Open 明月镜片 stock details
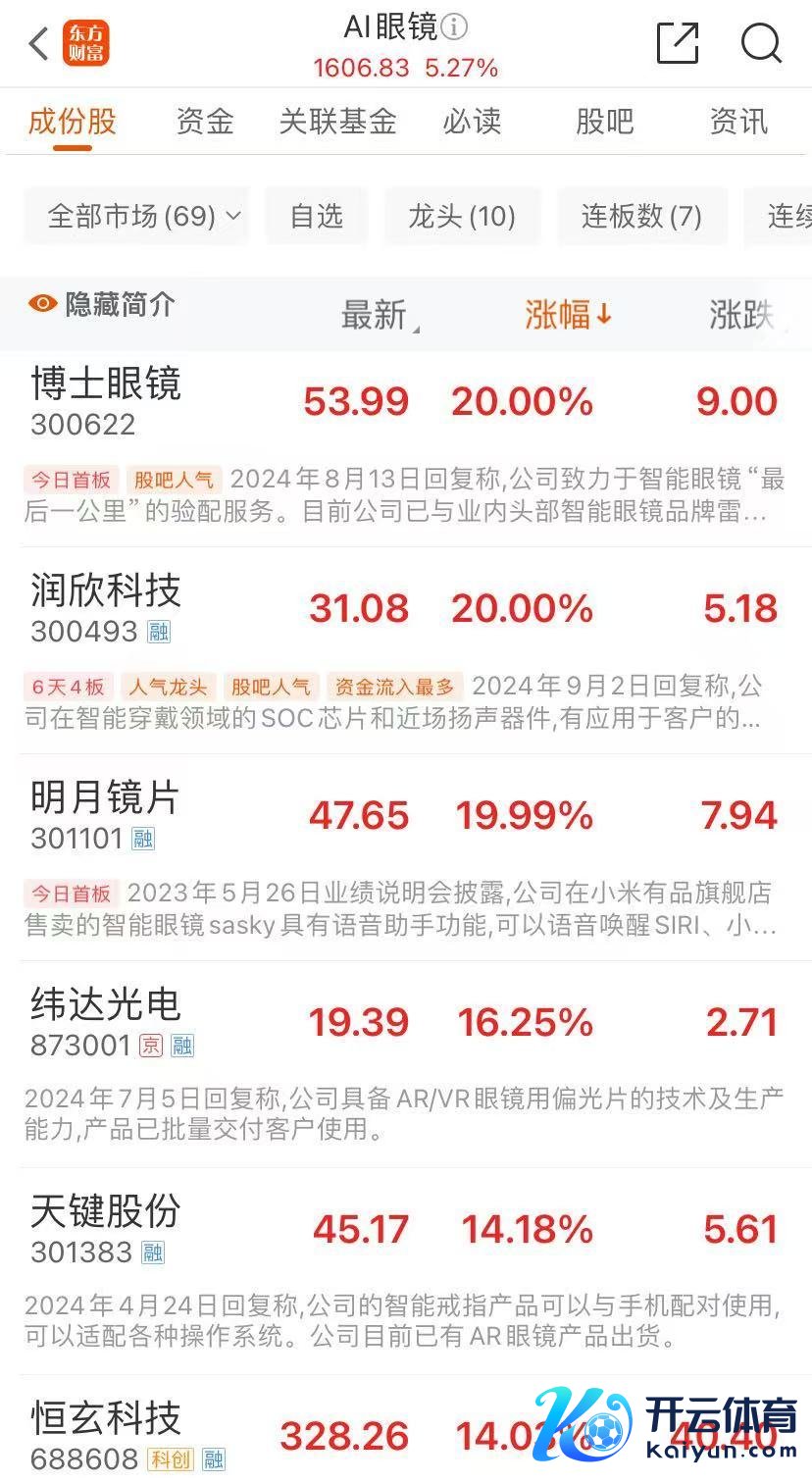This screenshot has height=1483, width=812. 105,814
